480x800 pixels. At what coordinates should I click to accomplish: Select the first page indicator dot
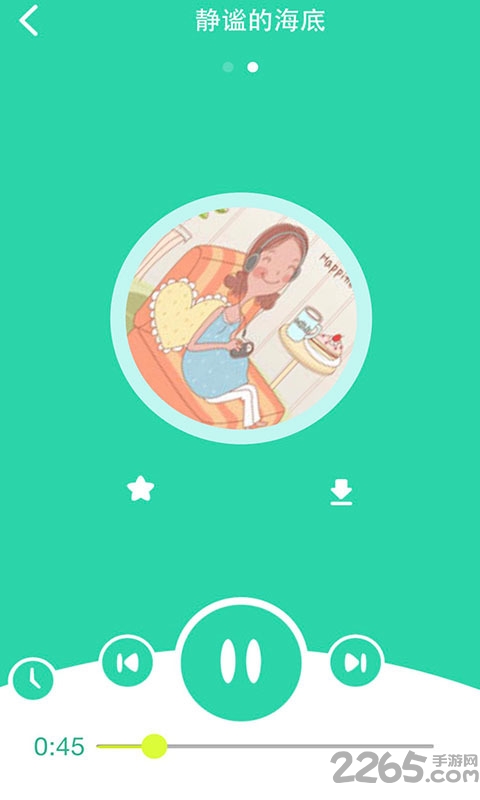point(228,67)
